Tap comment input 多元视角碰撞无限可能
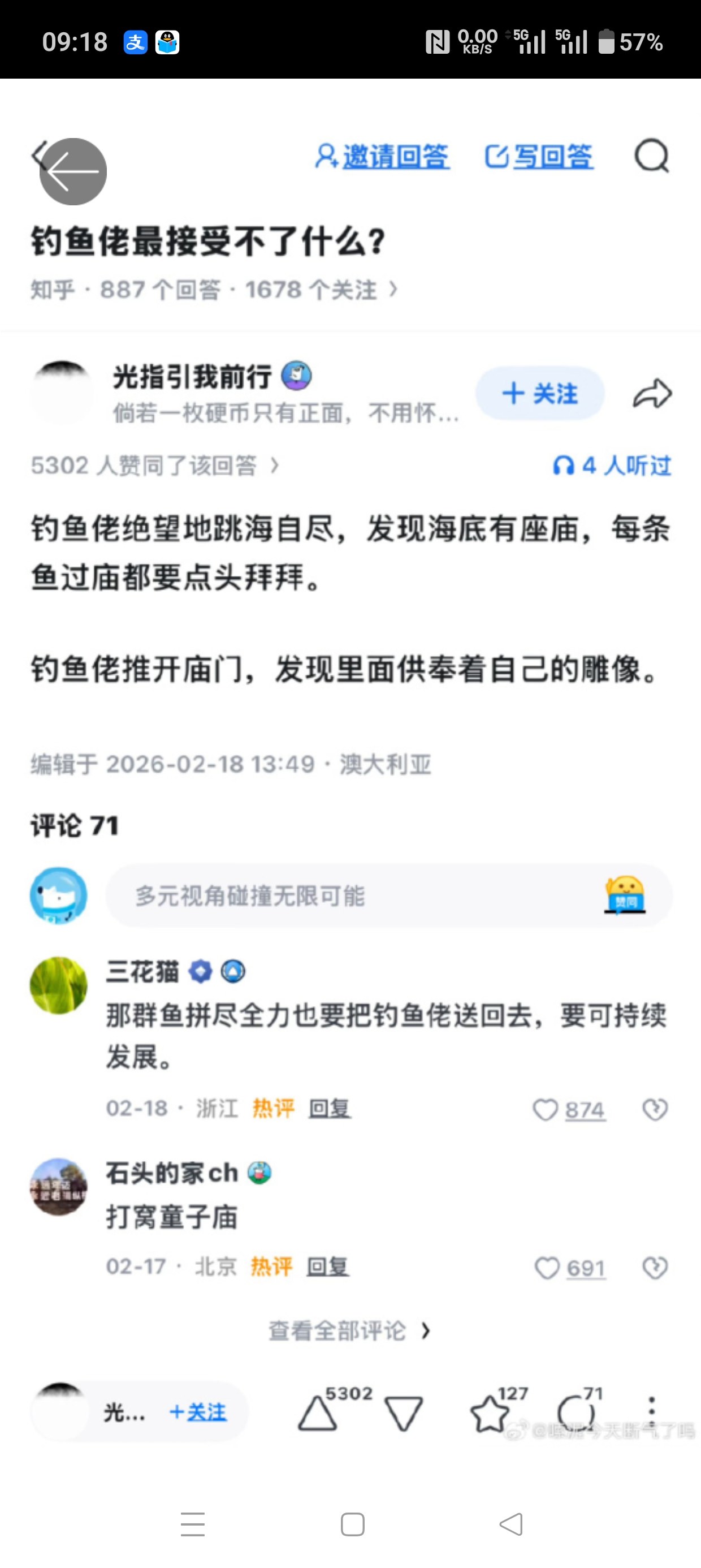This screenshot has height=1568, width=701. (353, 895)
